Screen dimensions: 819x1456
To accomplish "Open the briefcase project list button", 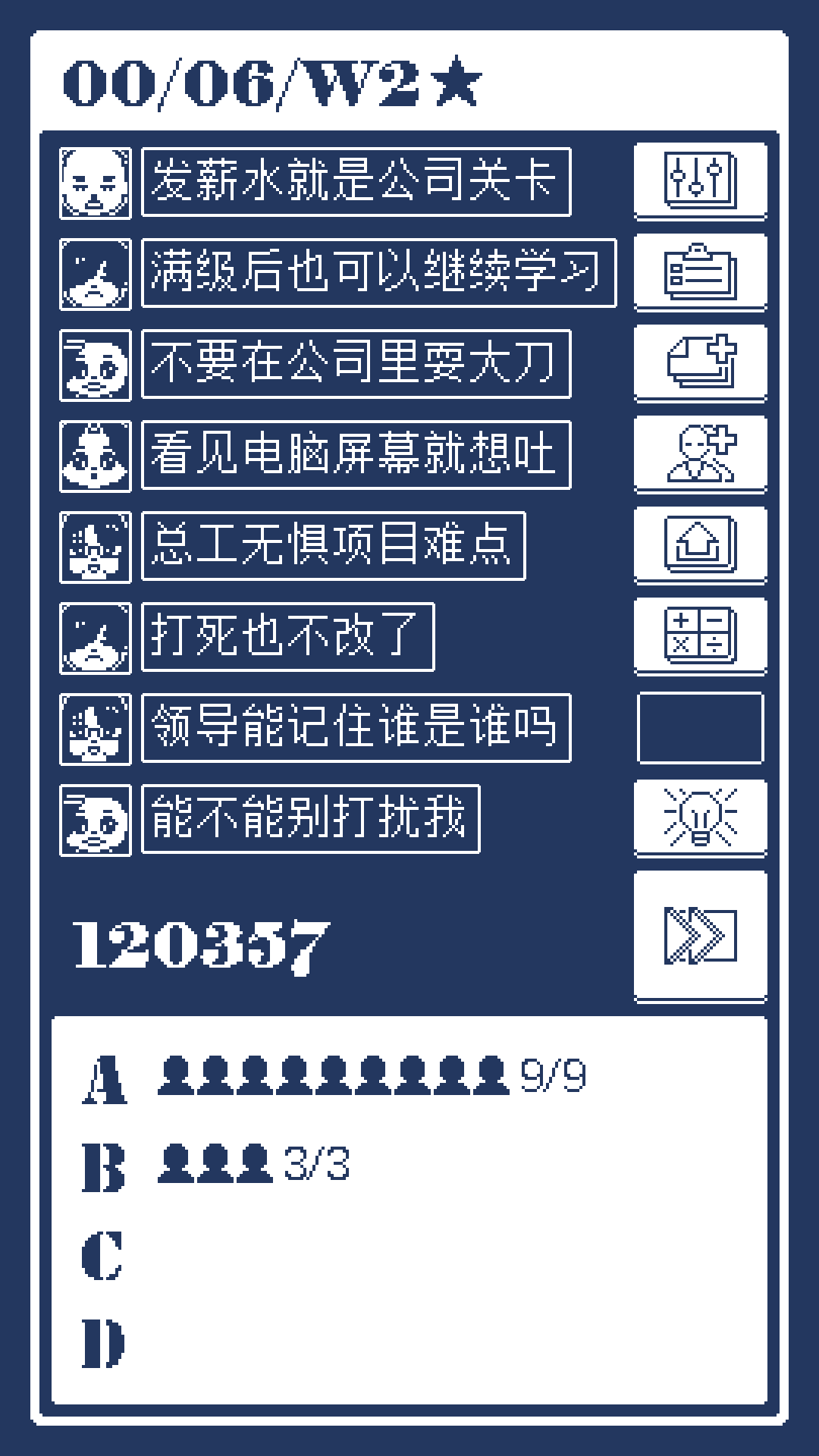I will pos(700,271).
